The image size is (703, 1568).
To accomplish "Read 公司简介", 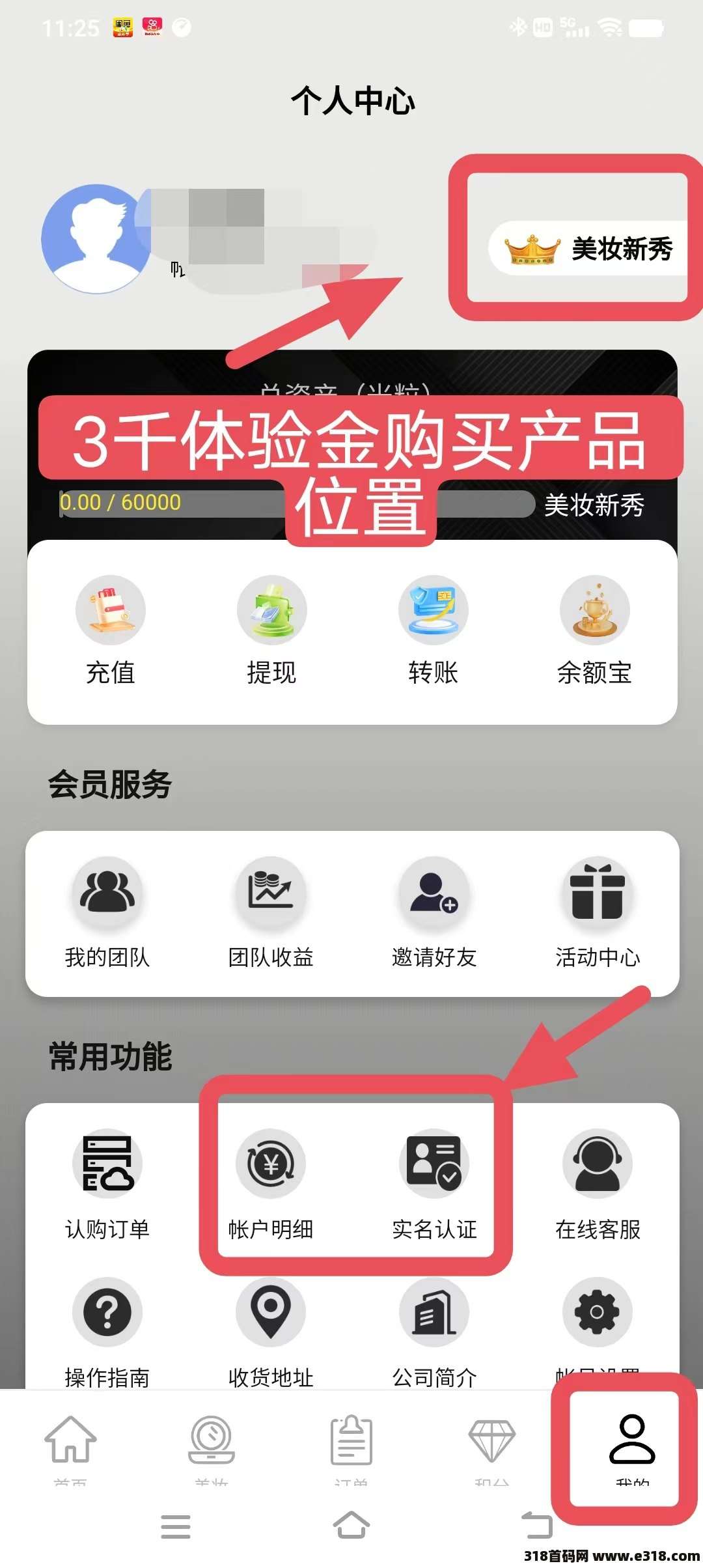I will tap(434, 1333).
